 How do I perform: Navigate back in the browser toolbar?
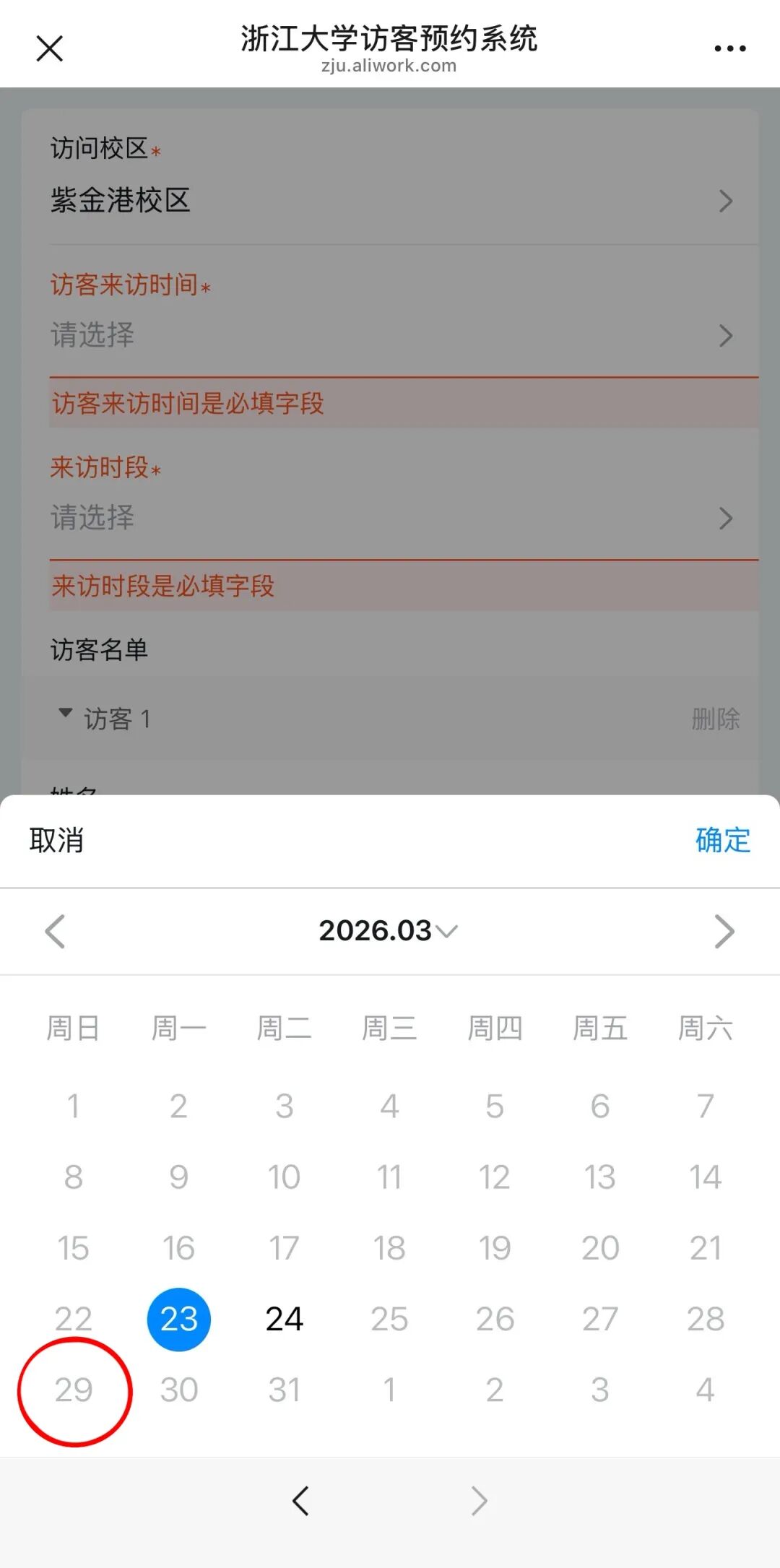(x=300, y=1501)
